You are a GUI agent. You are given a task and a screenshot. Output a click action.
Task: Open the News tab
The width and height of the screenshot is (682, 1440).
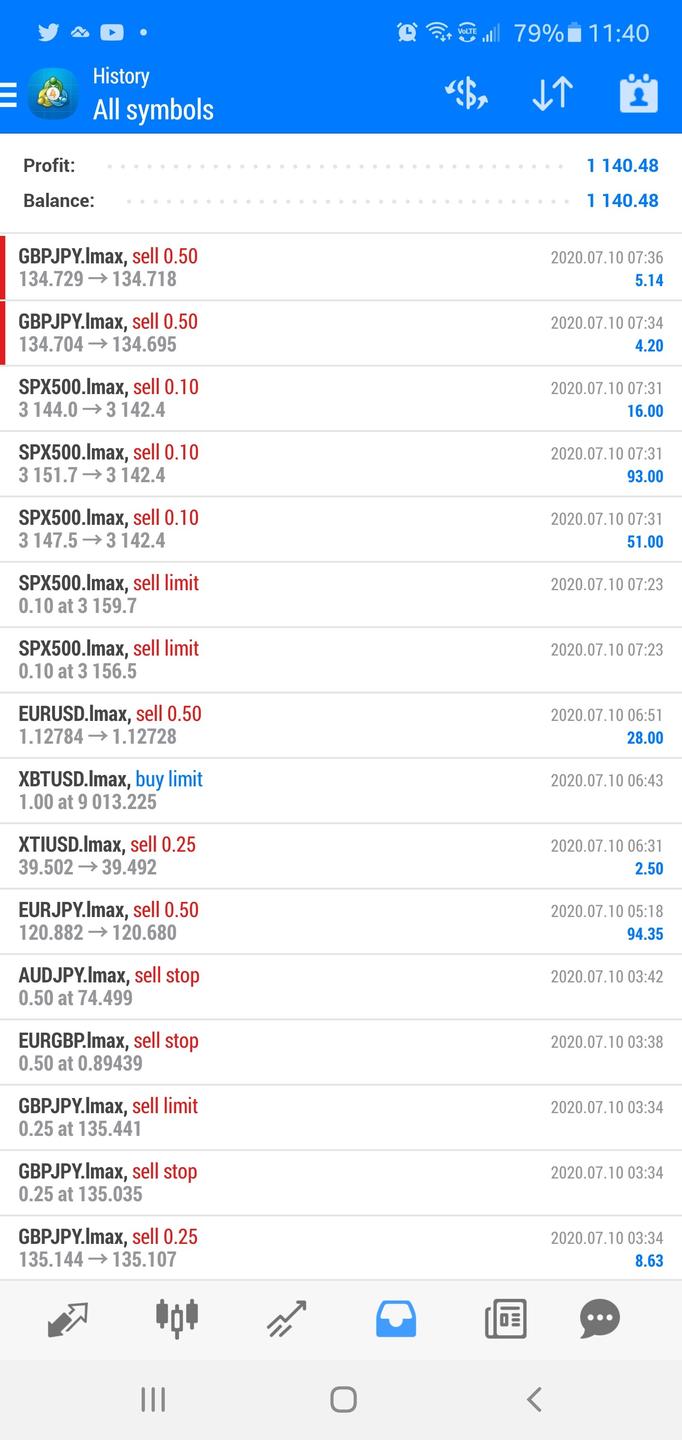[505, 1319]
